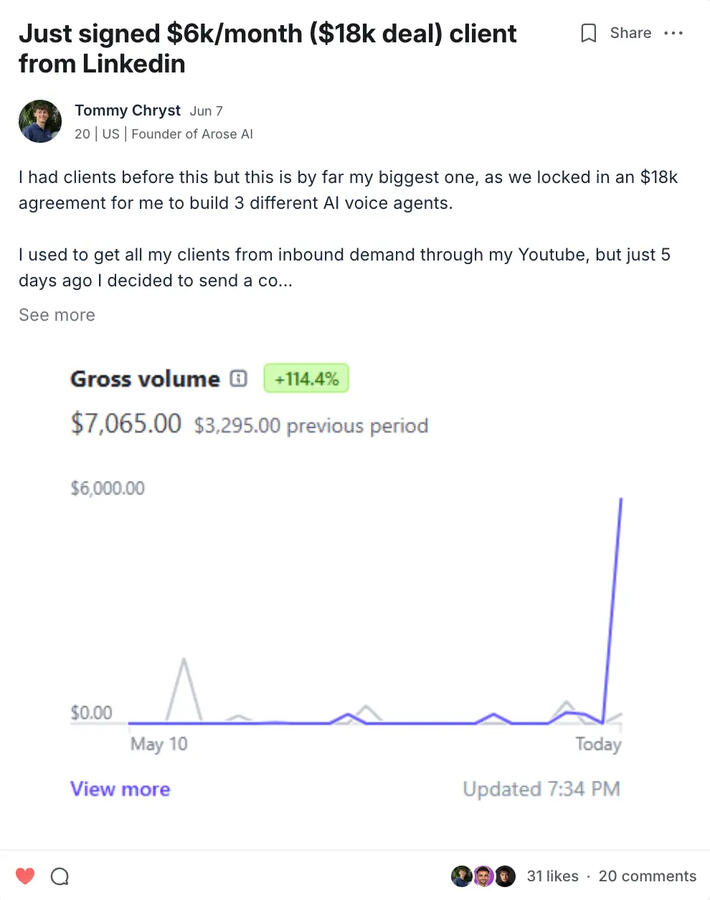Open the author name Tommy Chryst
Image resolution: width=710 pixels, height=900 pixels.
127,110
